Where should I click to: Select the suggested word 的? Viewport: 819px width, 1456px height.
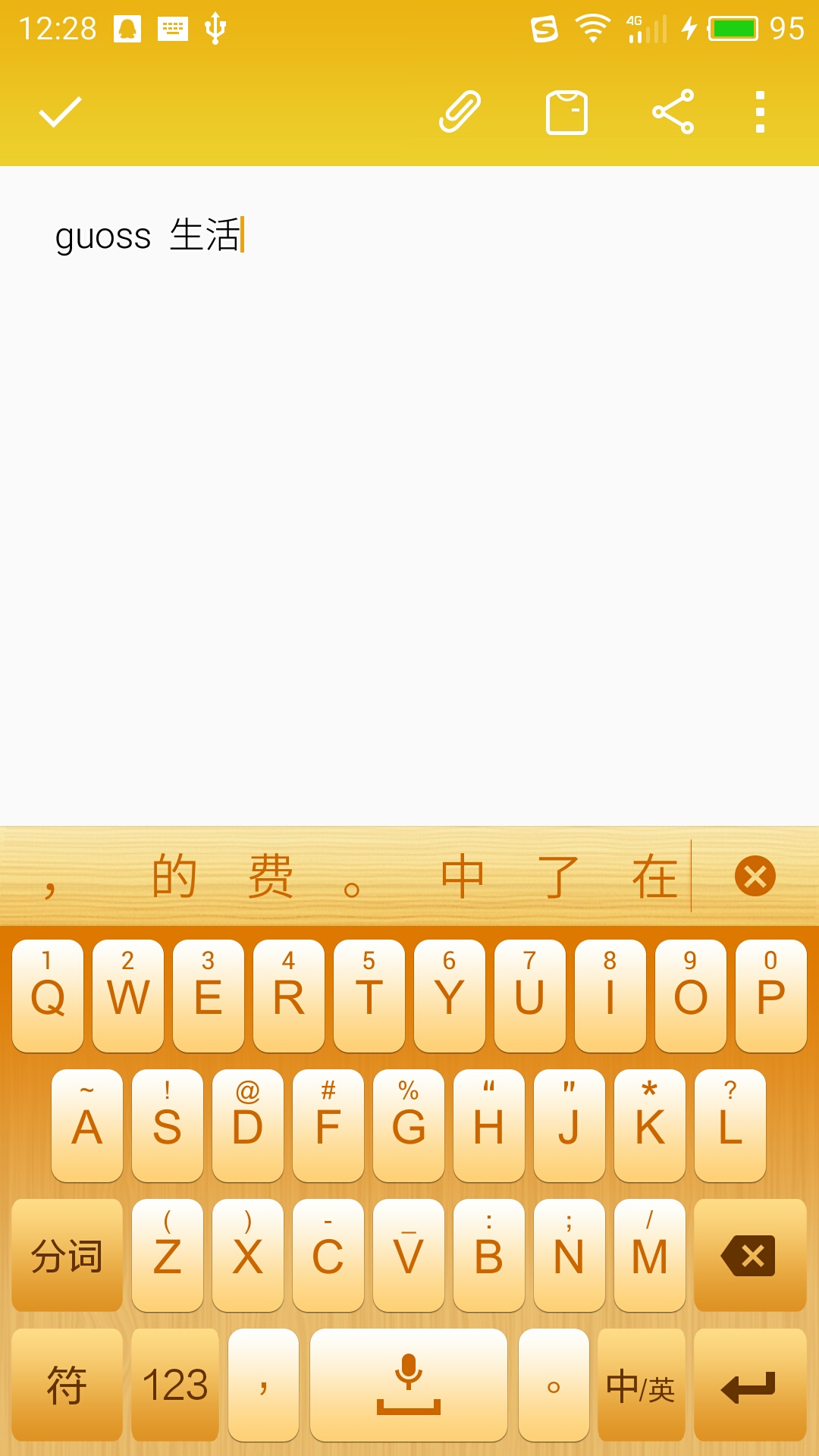point(174,876)
